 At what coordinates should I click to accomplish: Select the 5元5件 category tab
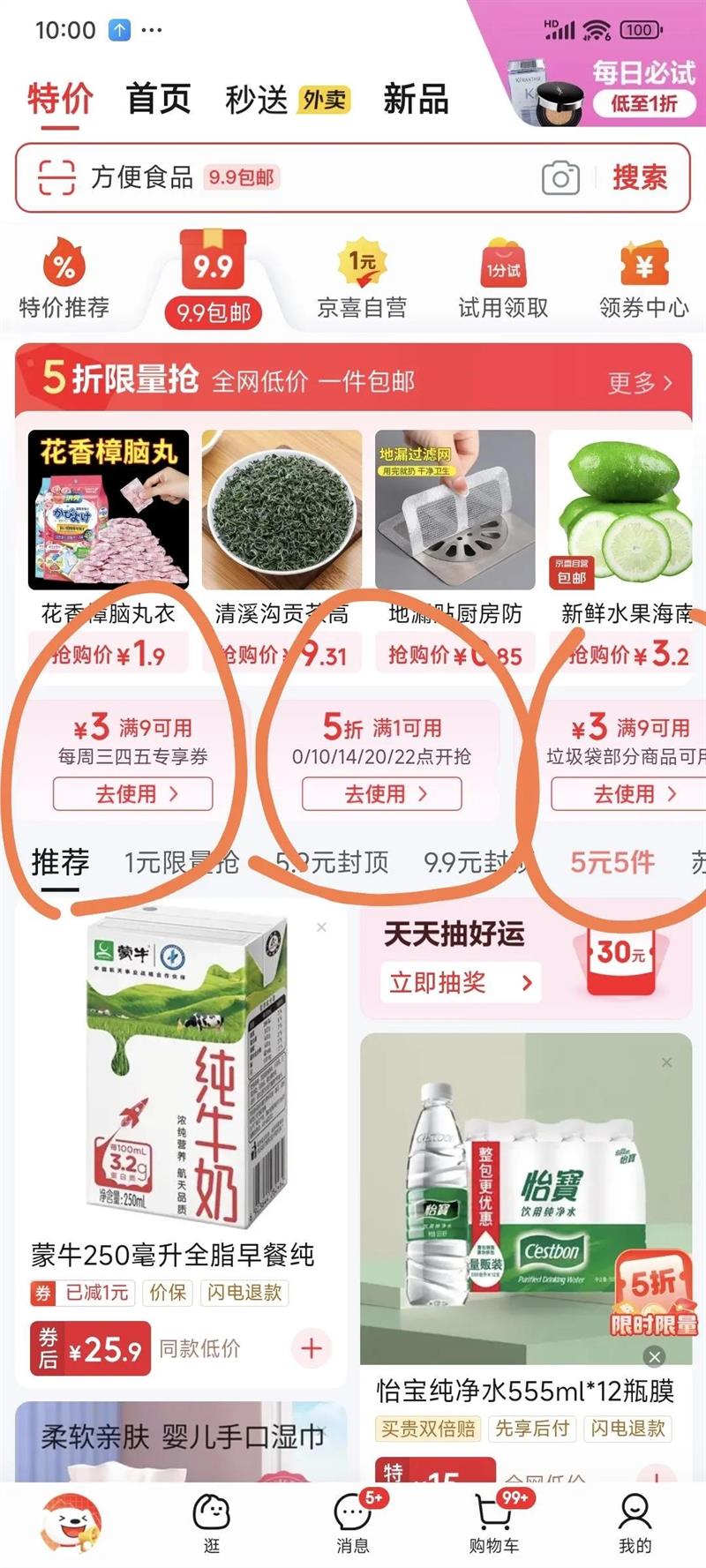pos(612,862)
